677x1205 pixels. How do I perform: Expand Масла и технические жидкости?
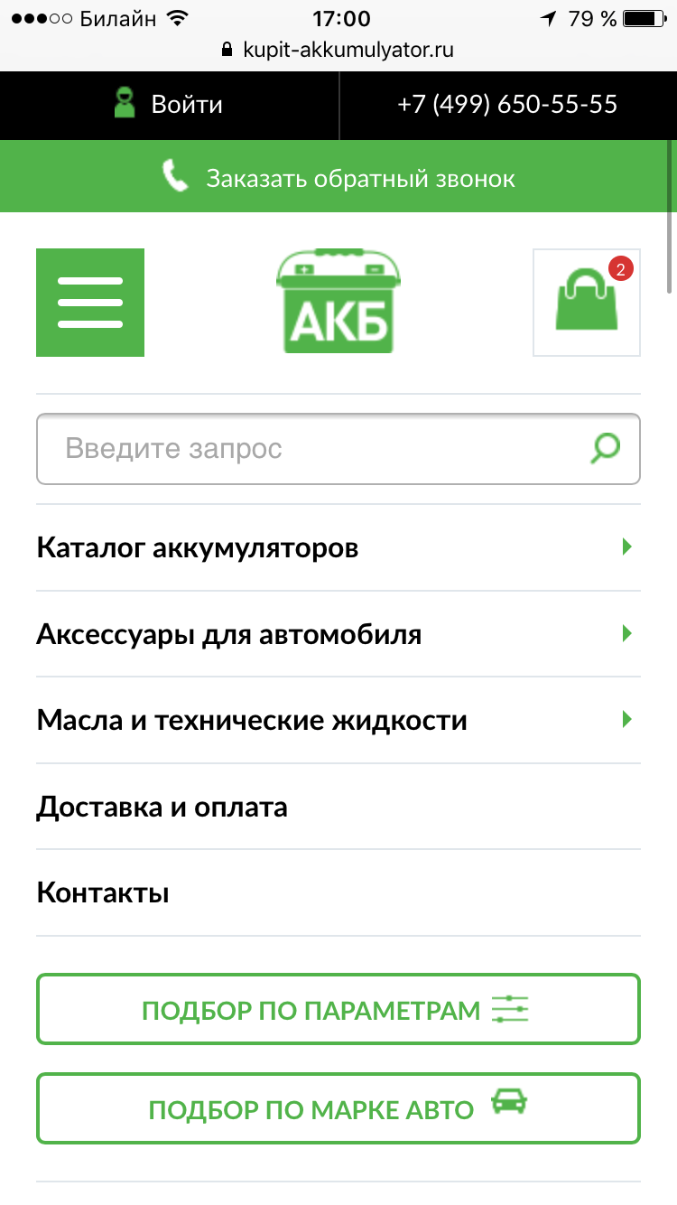[338, 720]
